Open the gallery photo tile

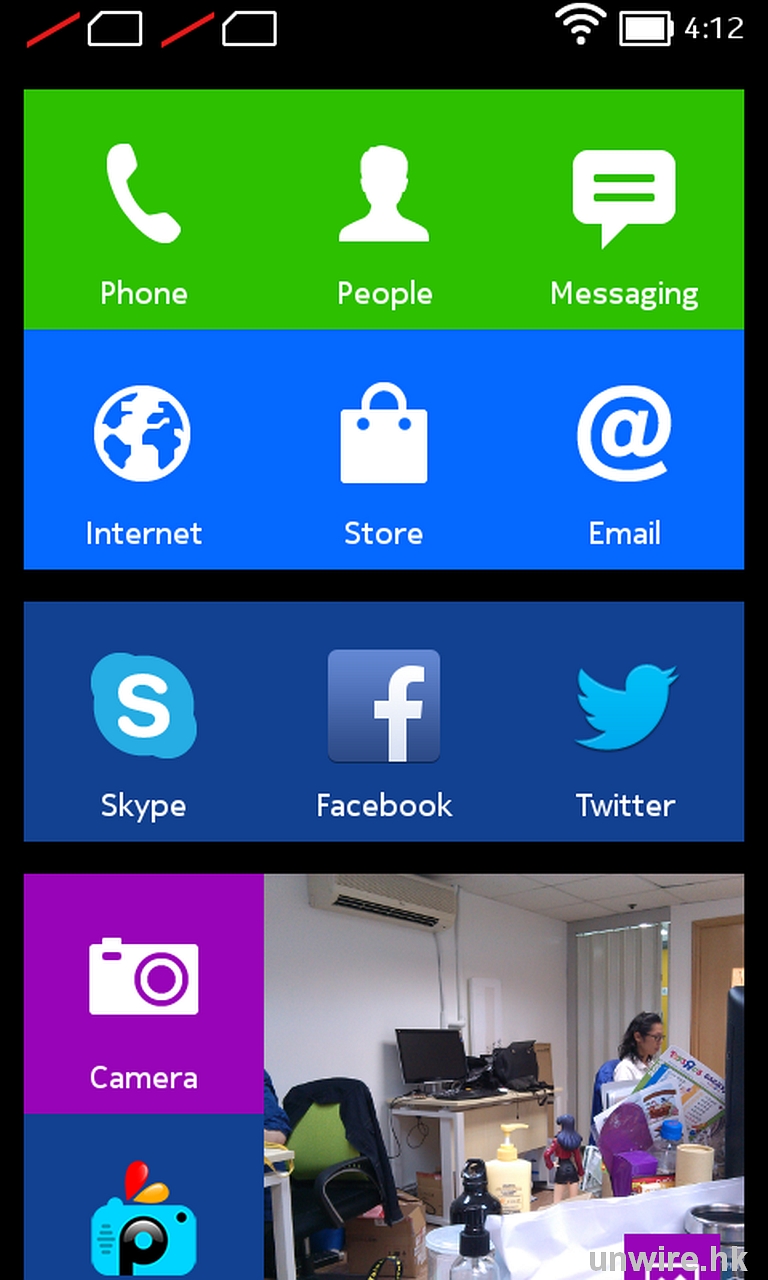pyautogui.click(x=504, y=1076)
